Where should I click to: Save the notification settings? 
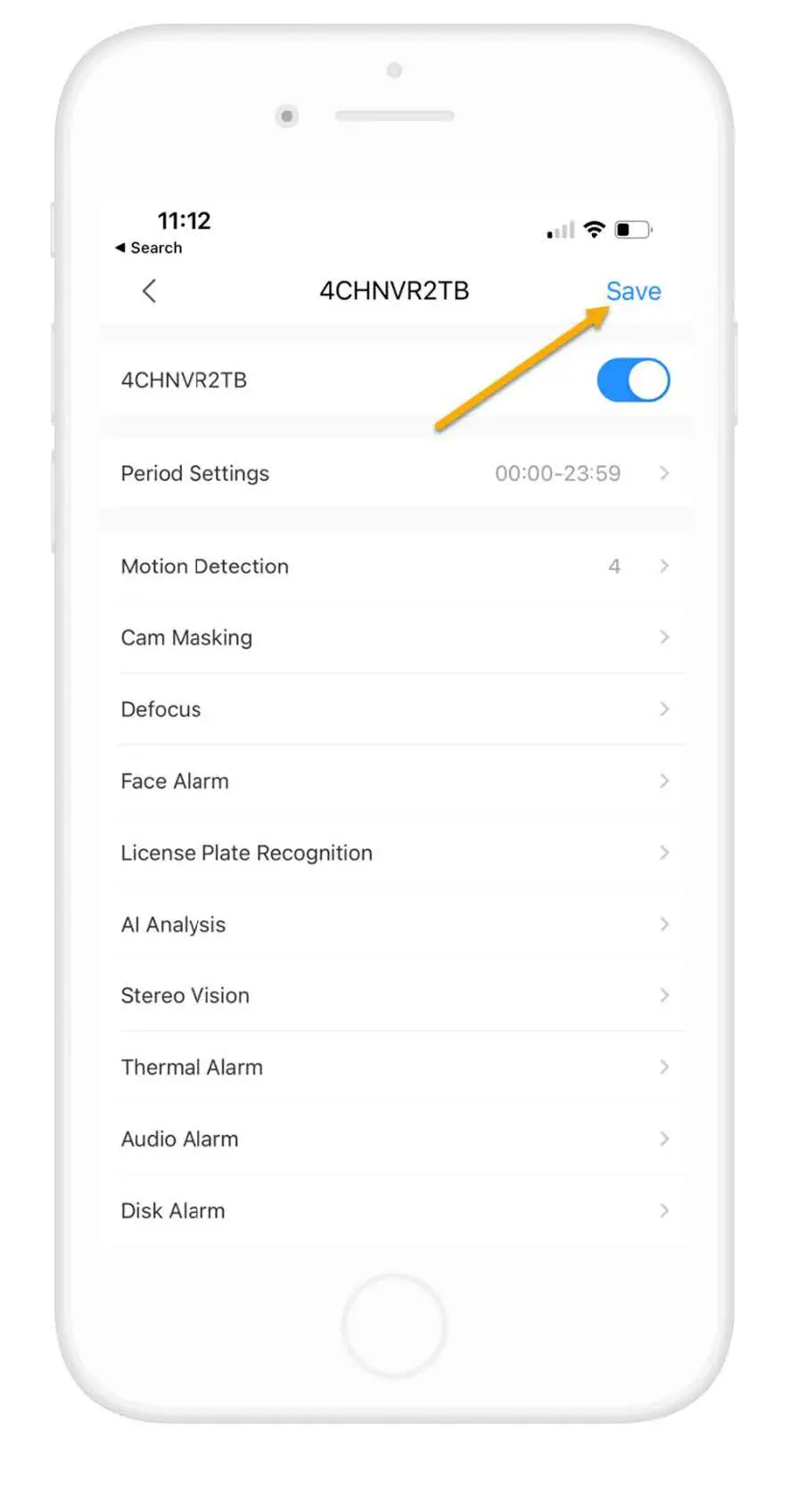[x=633, y=291]
